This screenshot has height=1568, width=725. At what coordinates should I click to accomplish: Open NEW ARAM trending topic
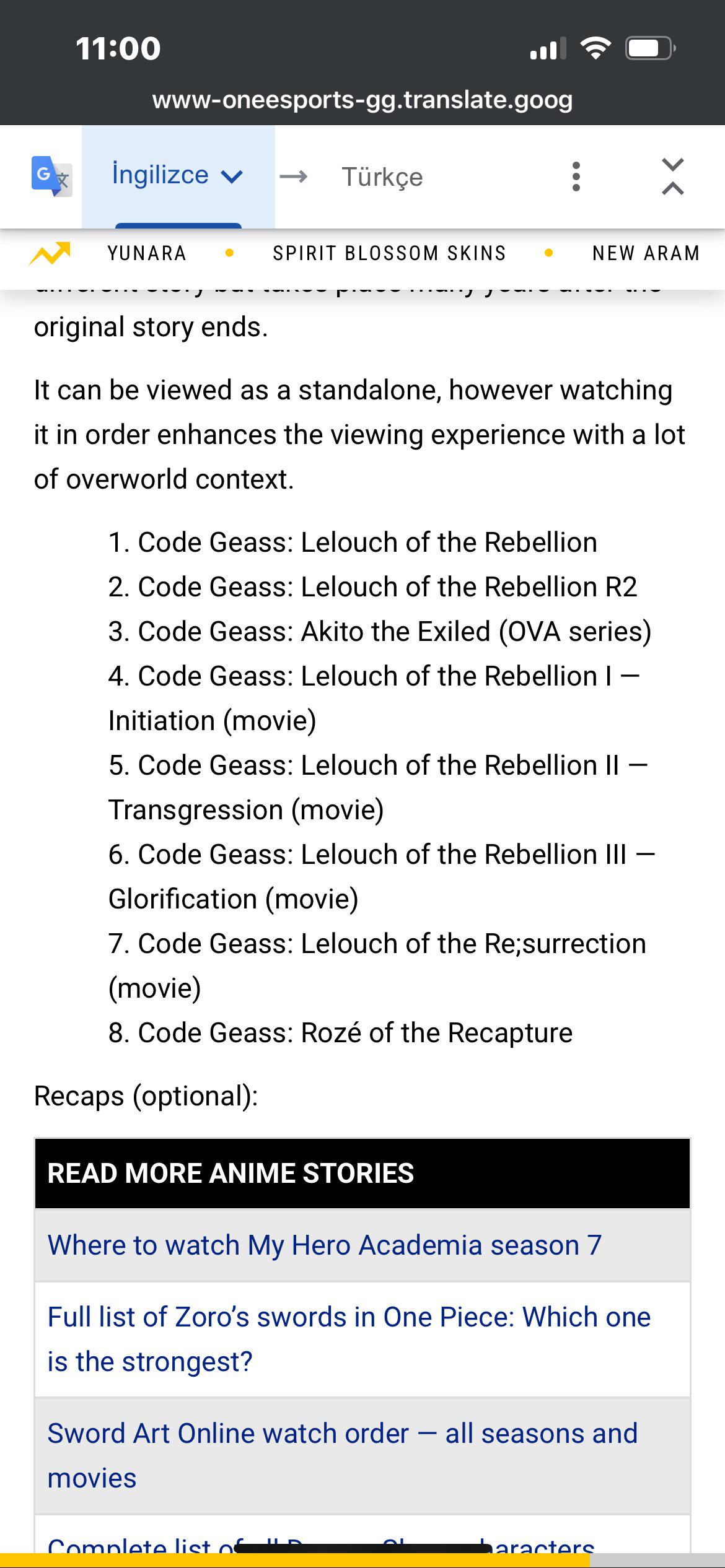646,253
